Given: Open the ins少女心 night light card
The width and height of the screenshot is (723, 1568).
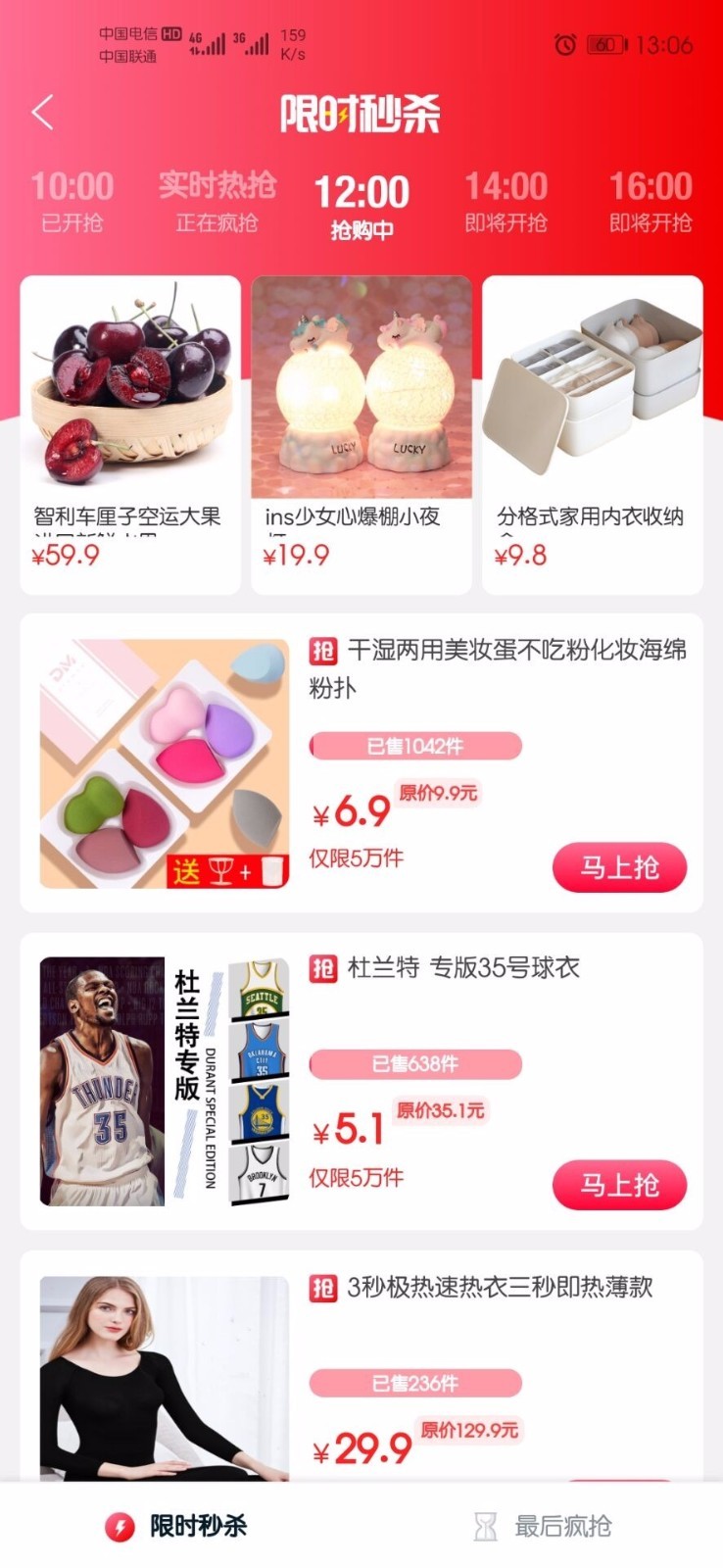Looking at the screenshot, I should click(x=361, y=434).
